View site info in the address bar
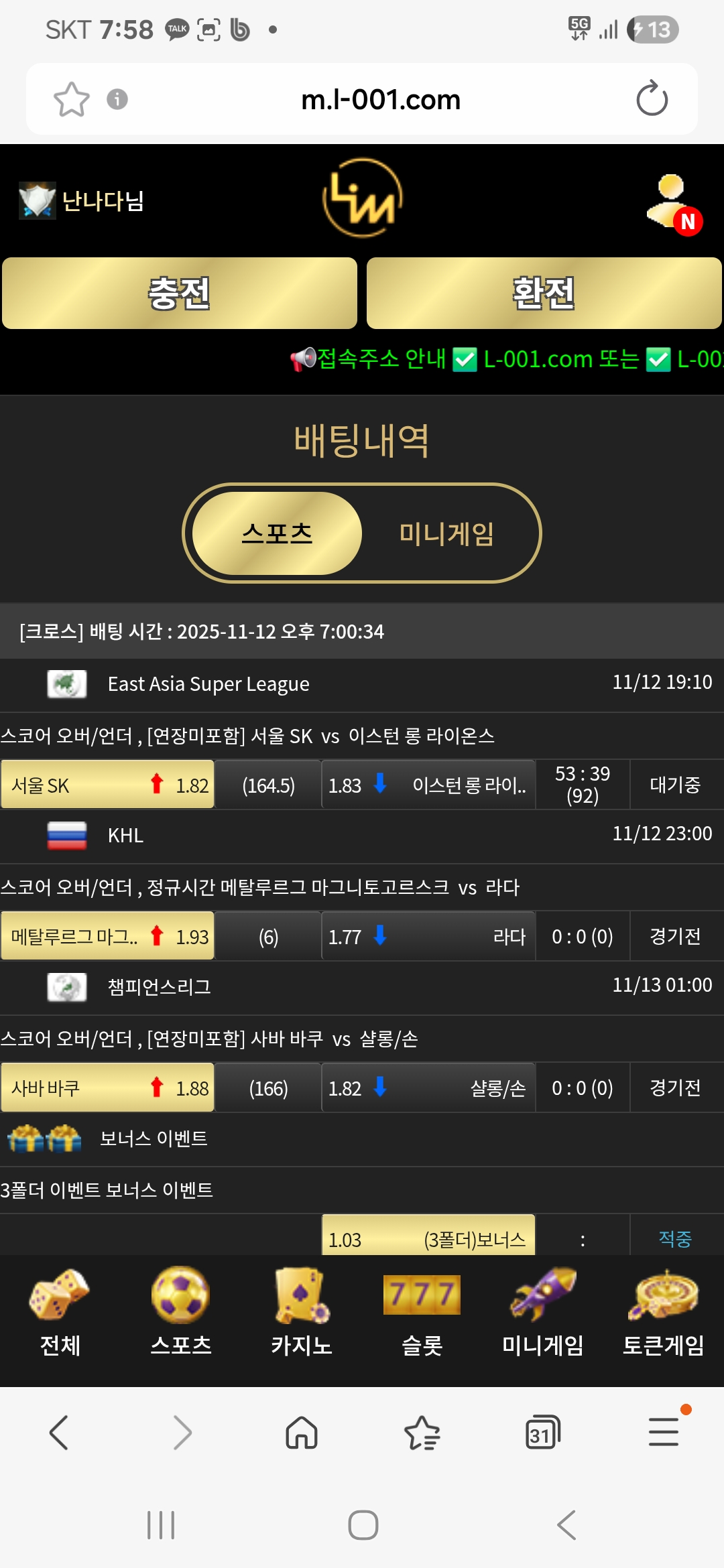 (x=117, y=100)
